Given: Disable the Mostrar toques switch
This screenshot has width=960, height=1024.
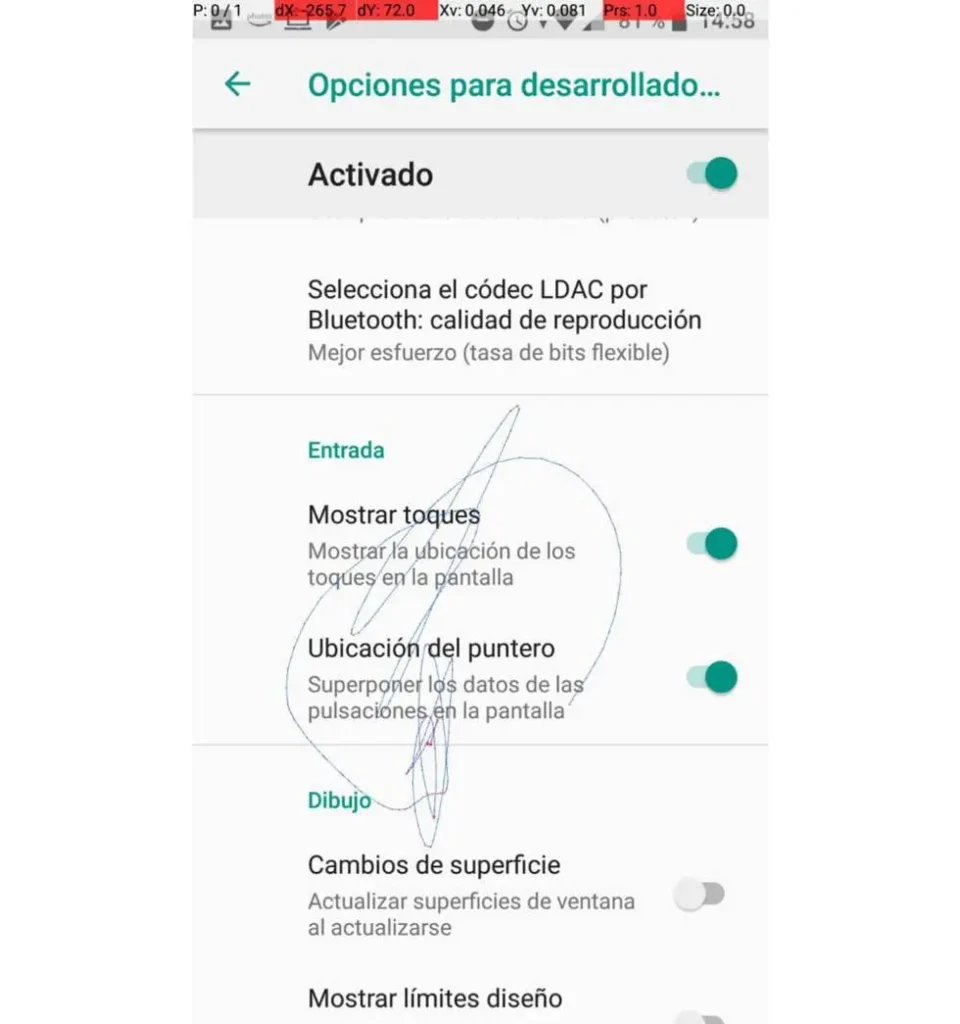Looking at the screenshot, I should (711, 544).
